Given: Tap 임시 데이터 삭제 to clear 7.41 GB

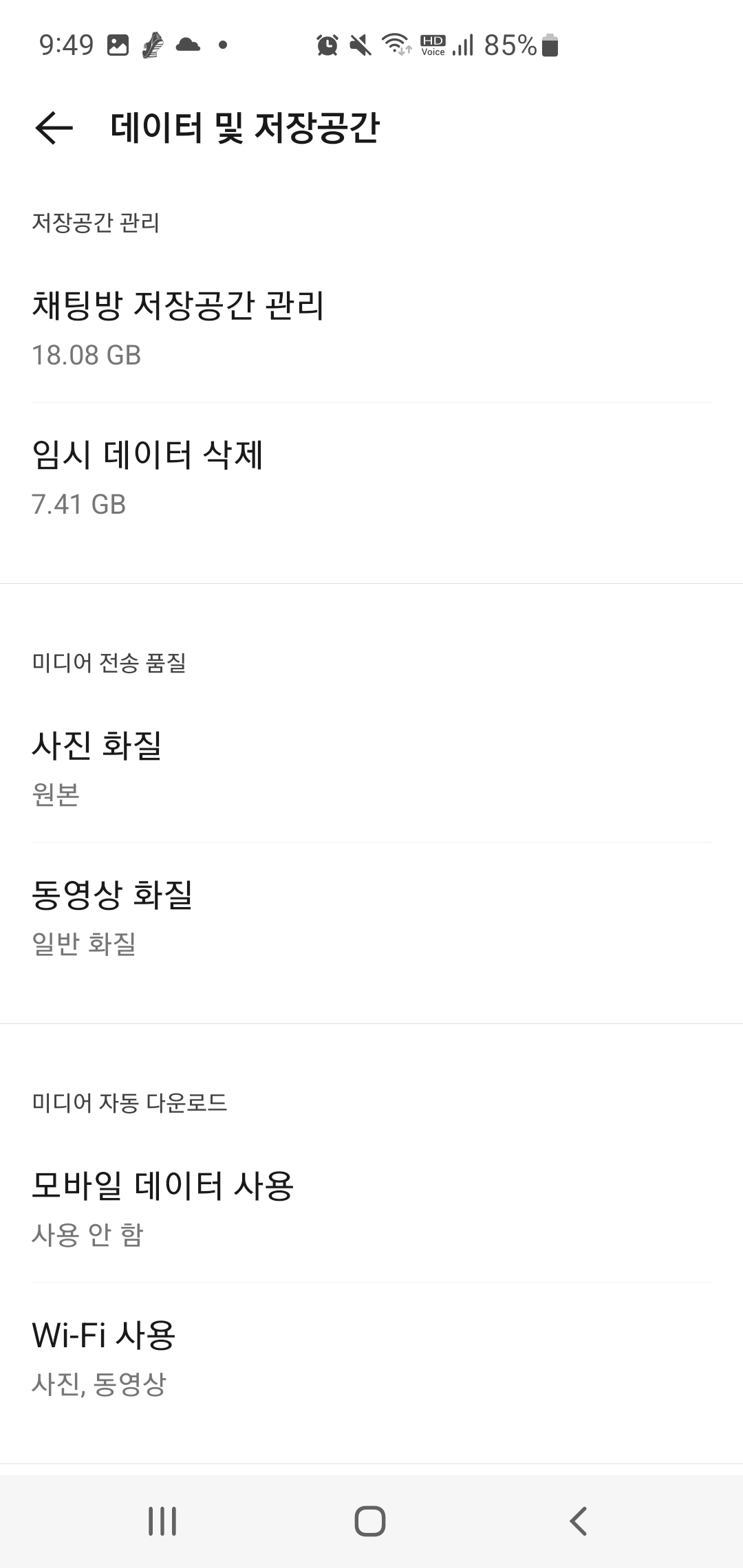Looking at the screenshot, I should (x=371, y=478).
